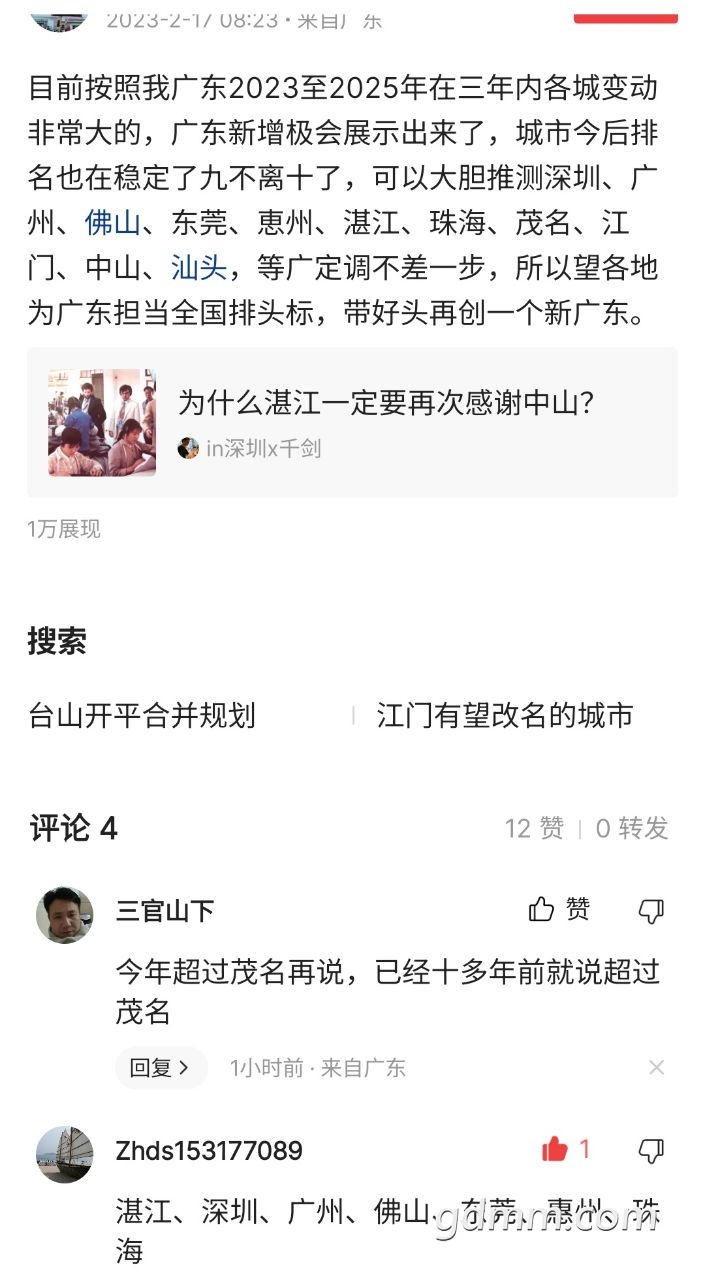Search 江门有望改名的城市
The width and height of the screenshot is (705, 1280).
[505, 716]
